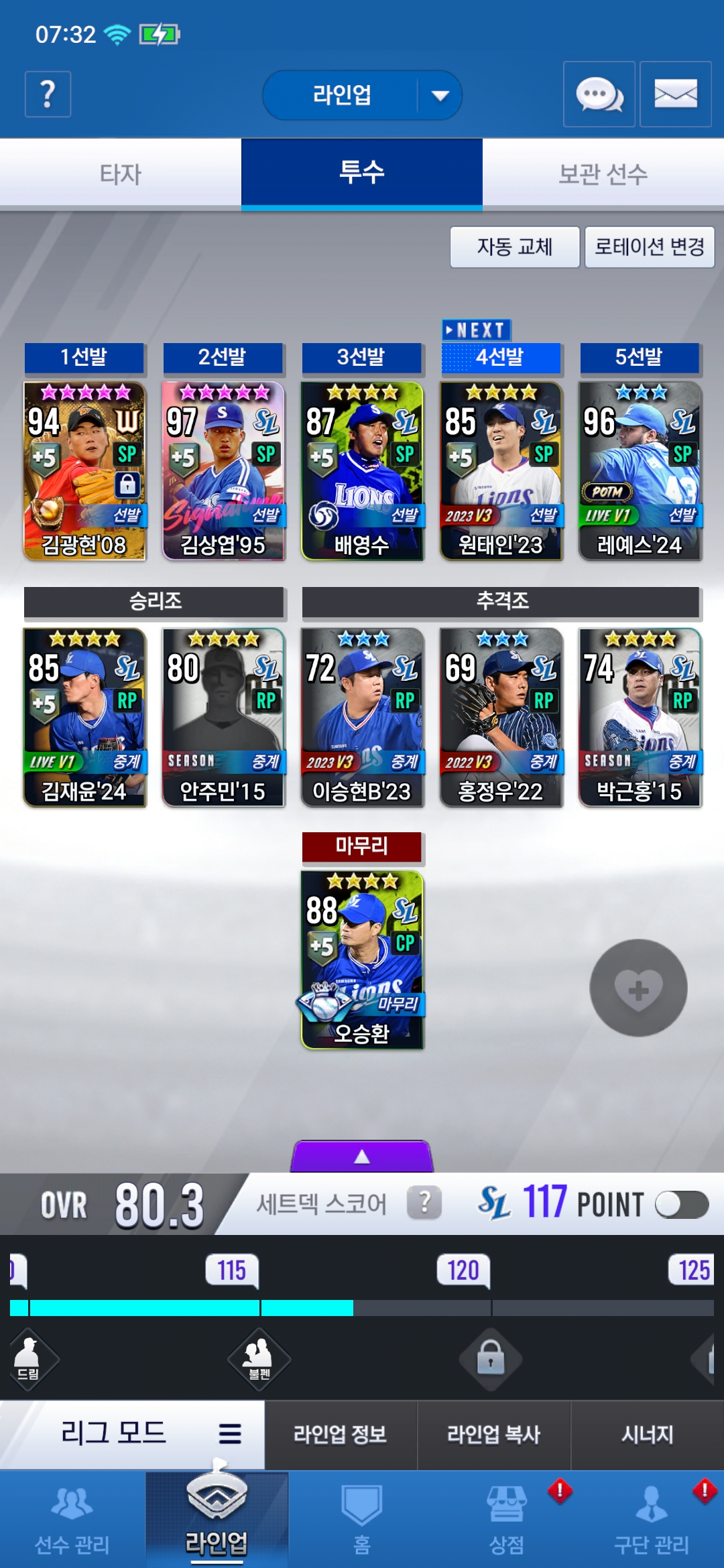The height and width of the screenshot is (1568, 724).
Task: Toggle the set deck score switch
Action: [682, 1204]
